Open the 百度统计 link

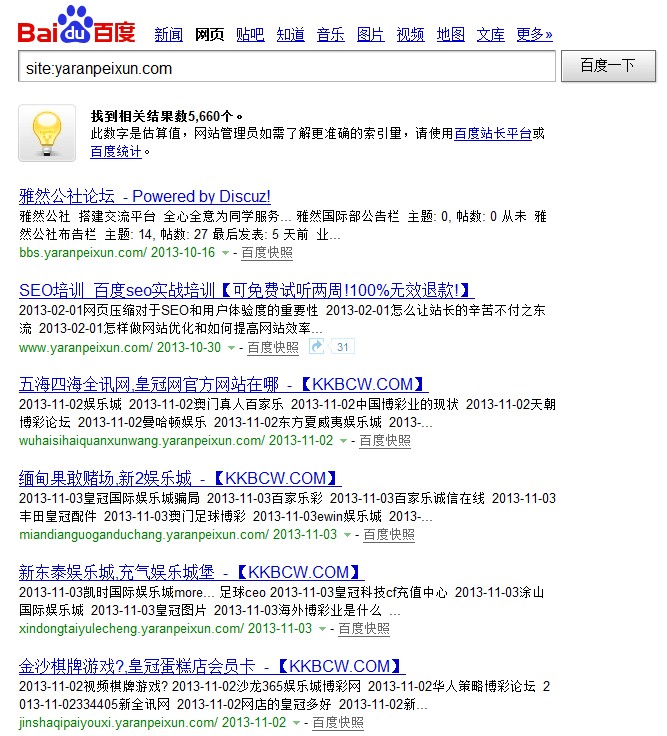(x=117, y=152)
